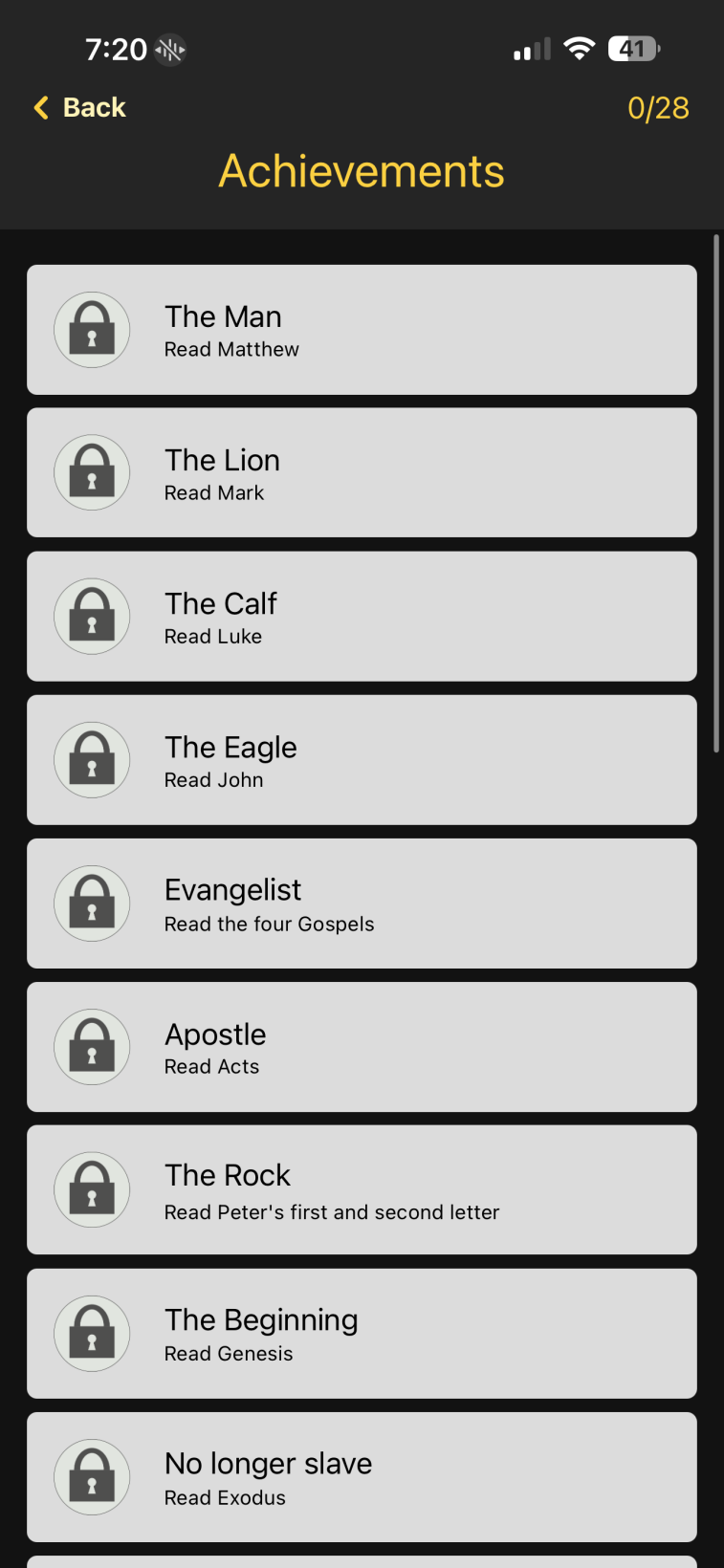724x1568 pixels.
Task: Select The Lion achievement card
Action: (x=362, y=473)
